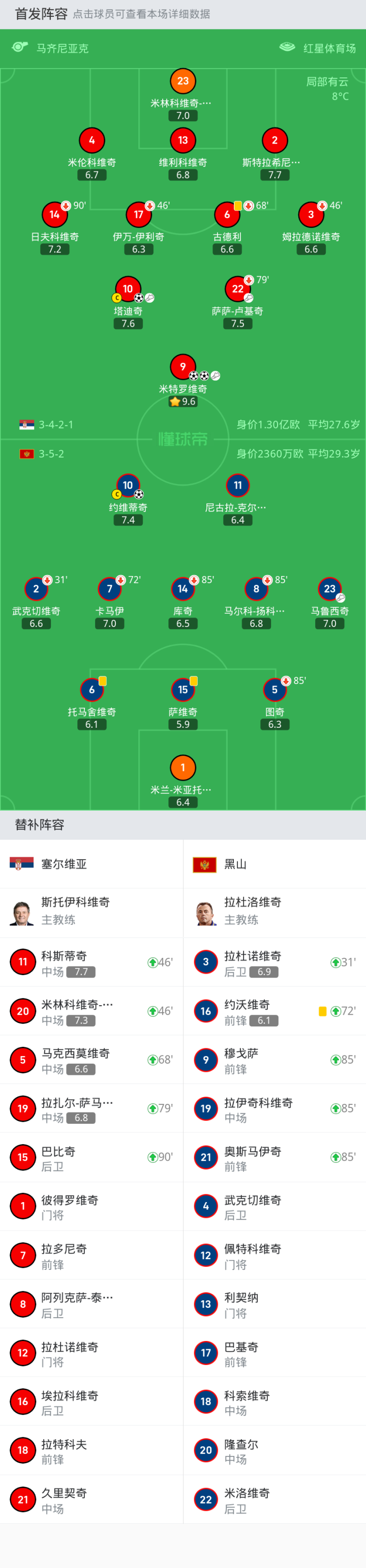View 古德利 number 6 match data
Image resolution: width=366 pixels, height=1568 pixels.
(227, 215)
